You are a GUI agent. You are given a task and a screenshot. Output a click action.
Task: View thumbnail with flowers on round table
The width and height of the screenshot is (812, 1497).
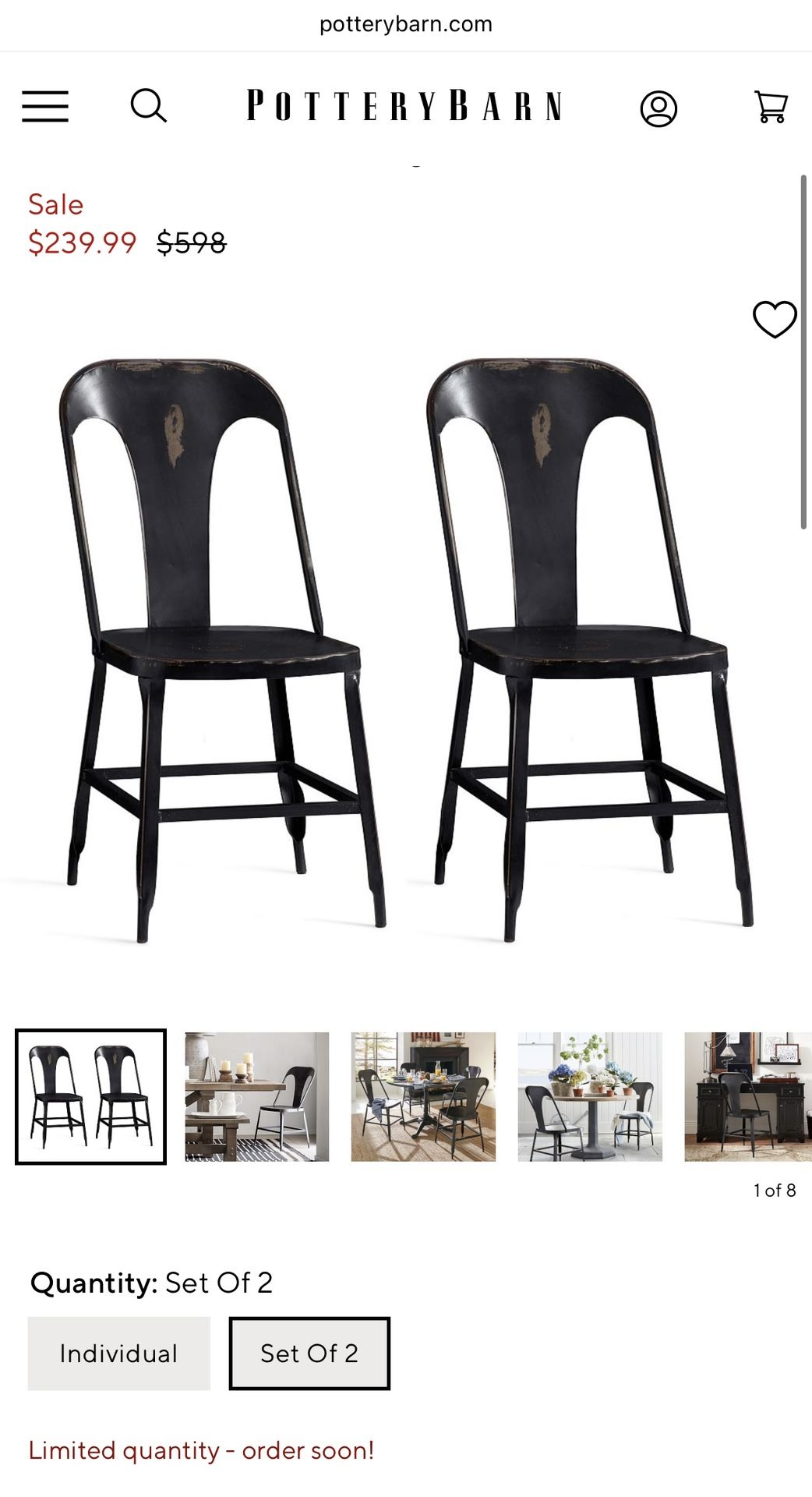point(590,1096)
